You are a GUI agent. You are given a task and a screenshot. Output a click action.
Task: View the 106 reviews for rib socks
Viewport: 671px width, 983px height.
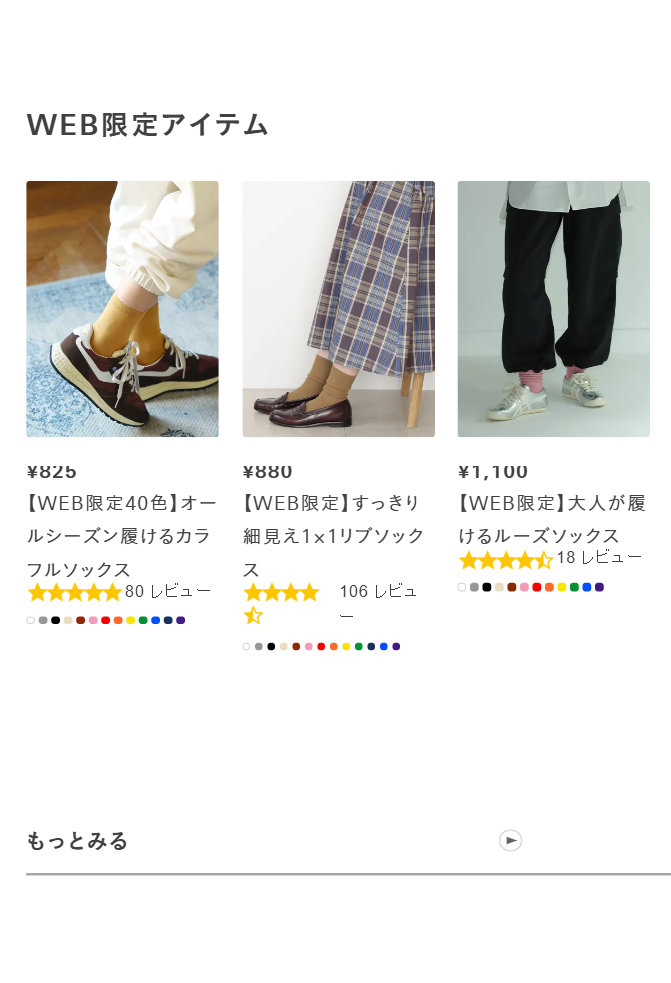377,592
